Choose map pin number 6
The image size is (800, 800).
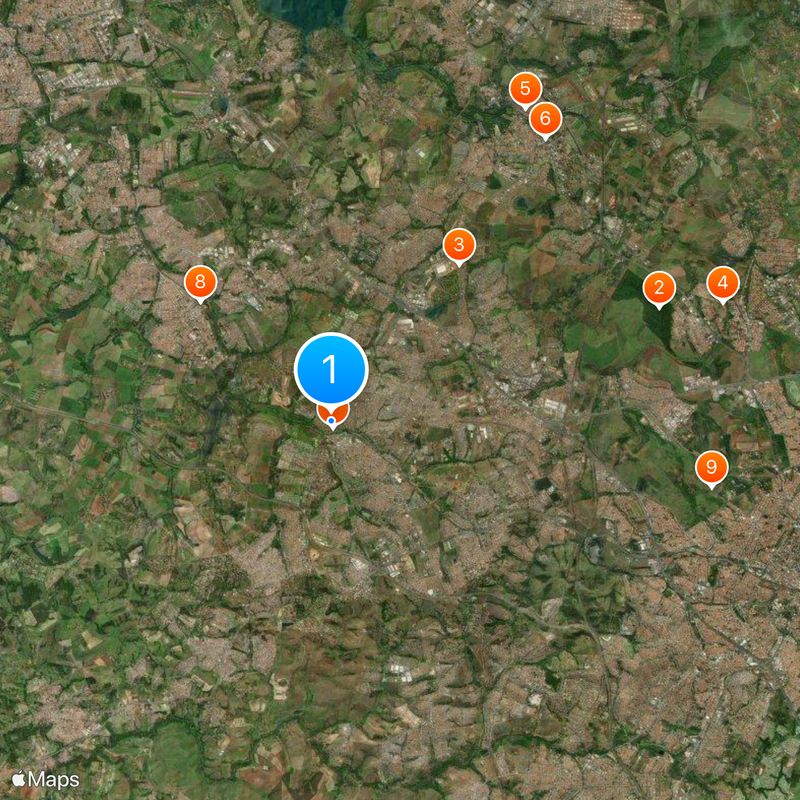[545, 119]
